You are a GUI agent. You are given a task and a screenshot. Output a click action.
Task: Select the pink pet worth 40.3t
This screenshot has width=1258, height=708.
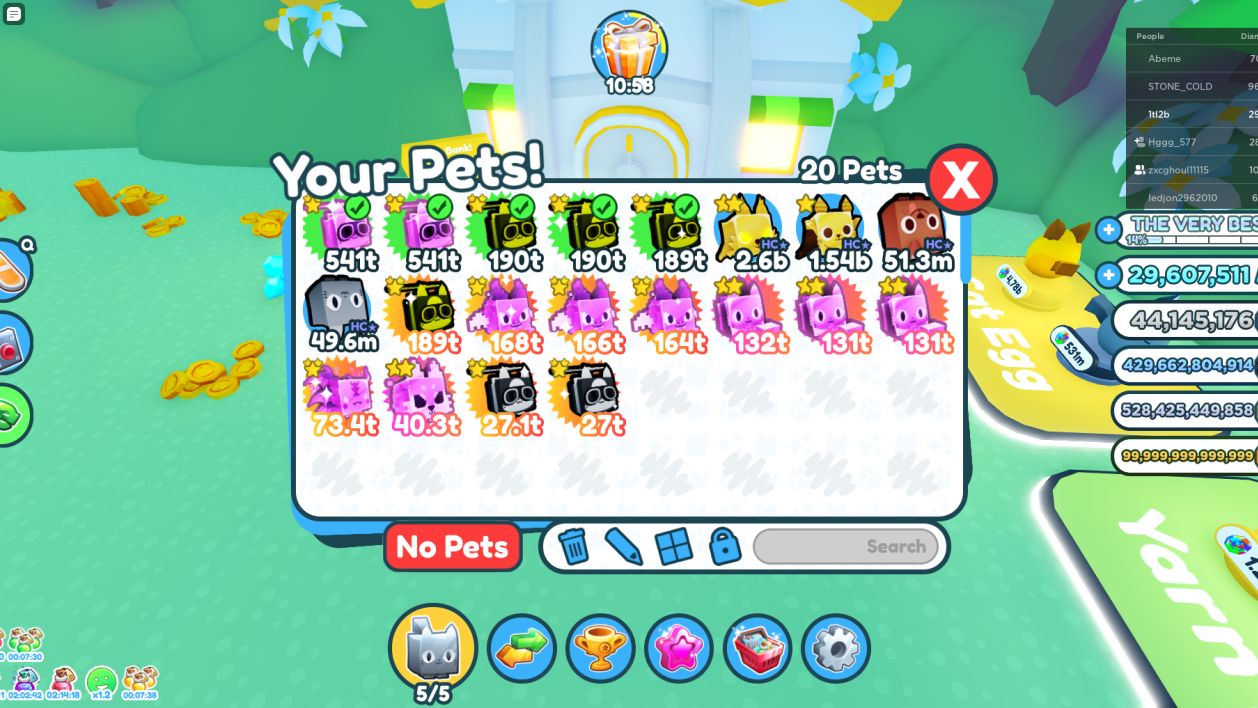click(421, 396)
